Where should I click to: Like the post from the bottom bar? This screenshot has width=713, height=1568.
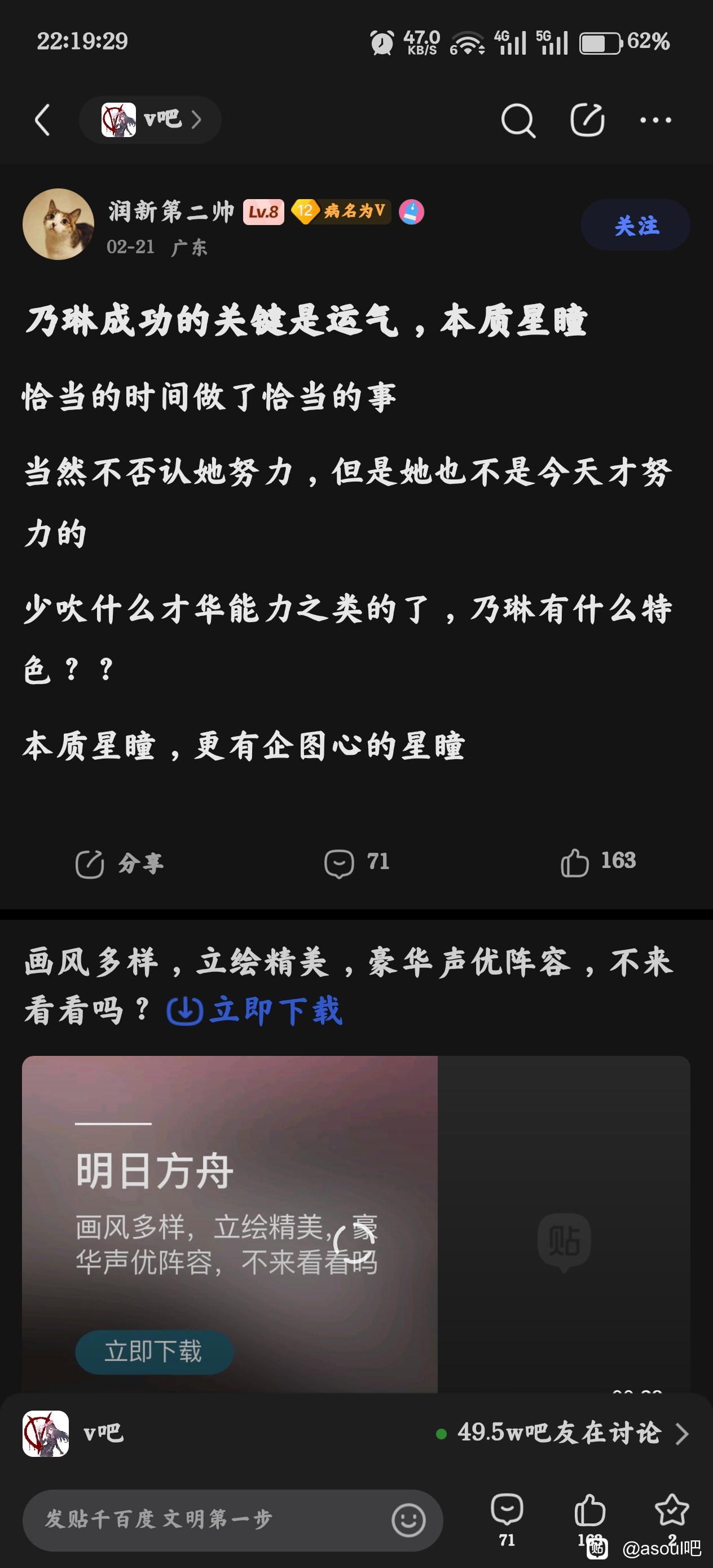(x=589, y=1517)
